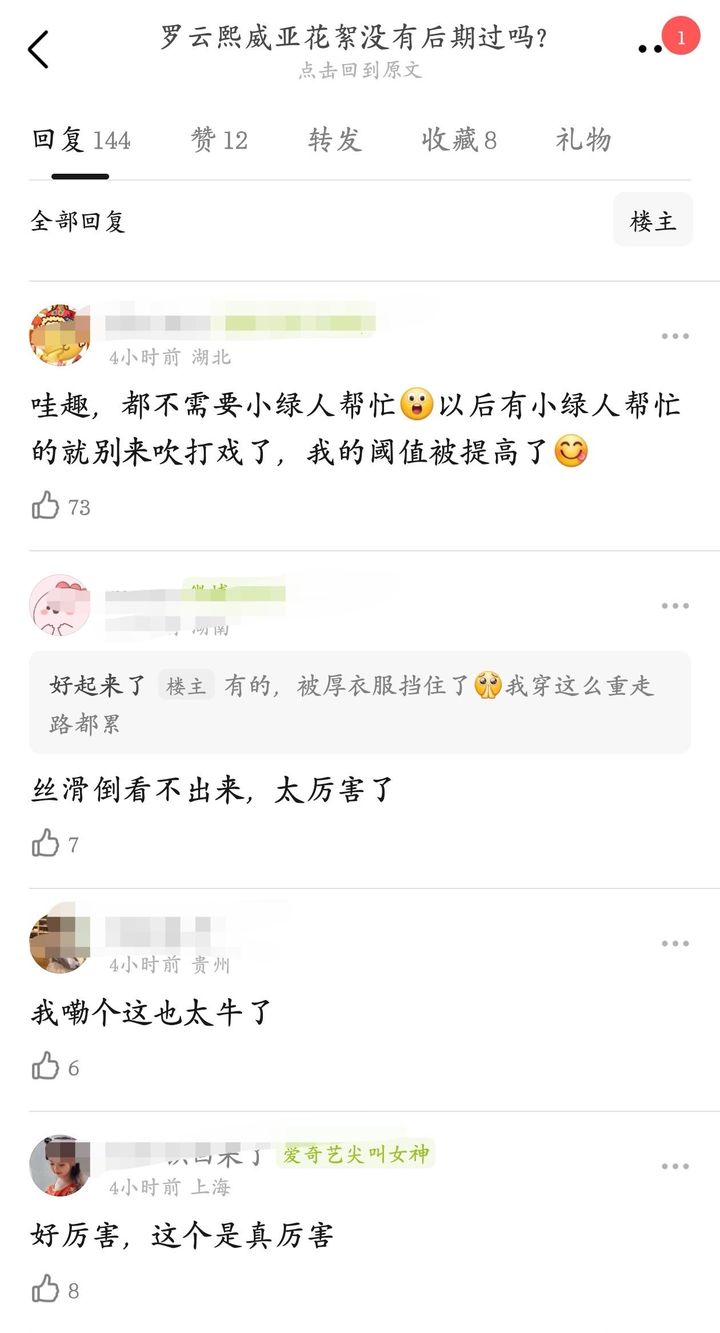Select the 礼物 tab
The height and width of the screenshot is (1333, 720).
[x=583, y=140]
